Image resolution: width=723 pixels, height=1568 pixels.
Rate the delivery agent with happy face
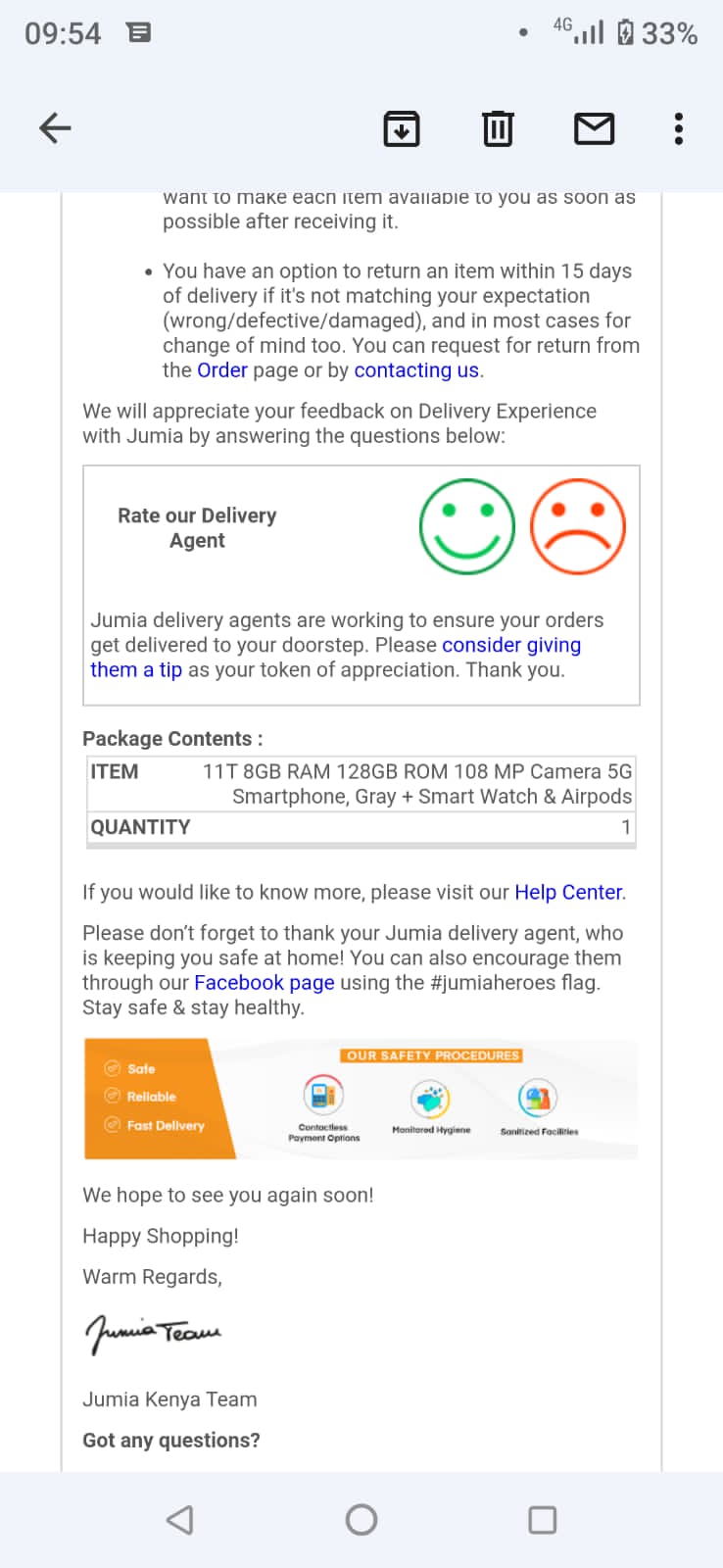point(467,526)
